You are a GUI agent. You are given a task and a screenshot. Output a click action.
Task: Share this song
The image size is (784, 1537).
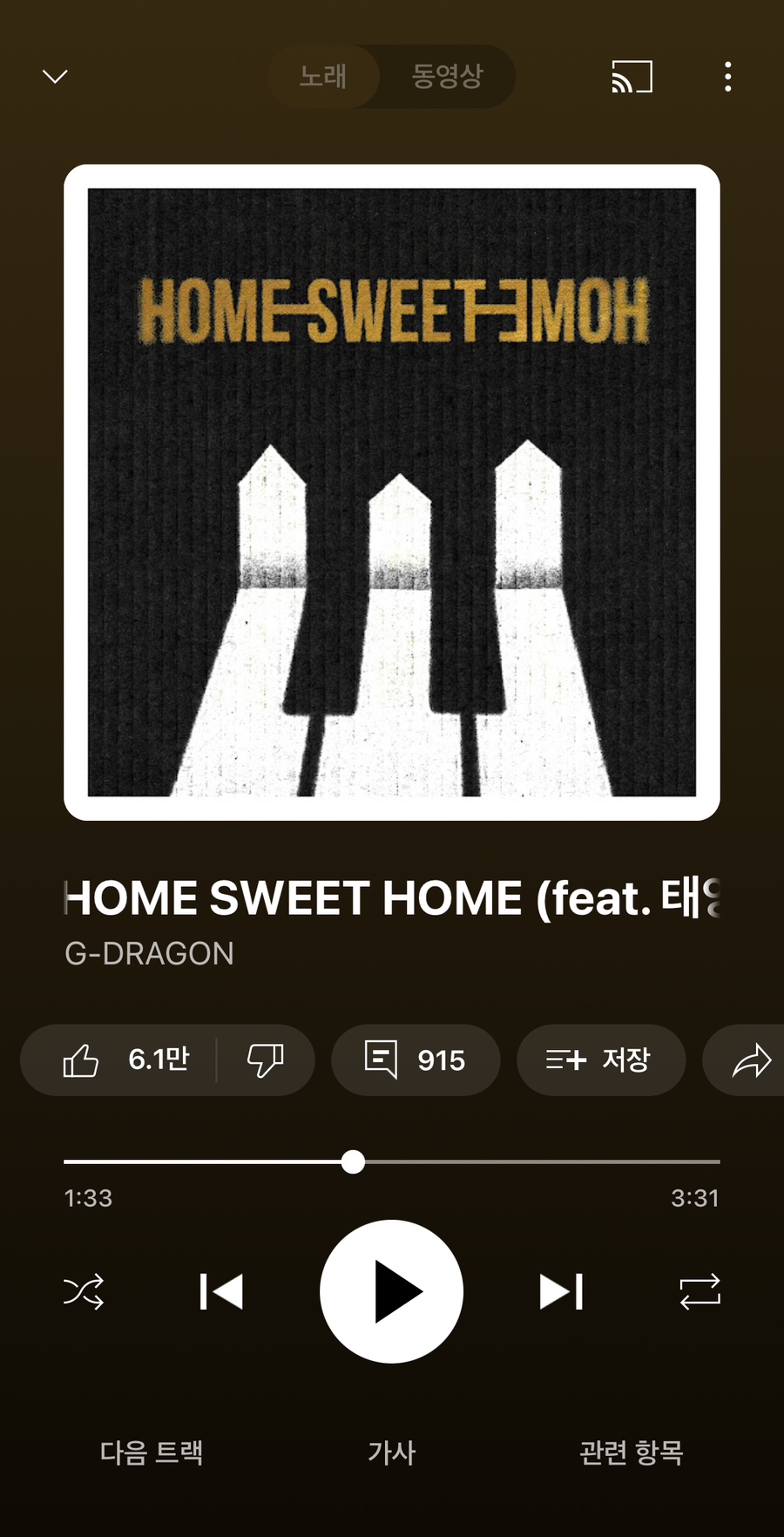click(750, 1060)
